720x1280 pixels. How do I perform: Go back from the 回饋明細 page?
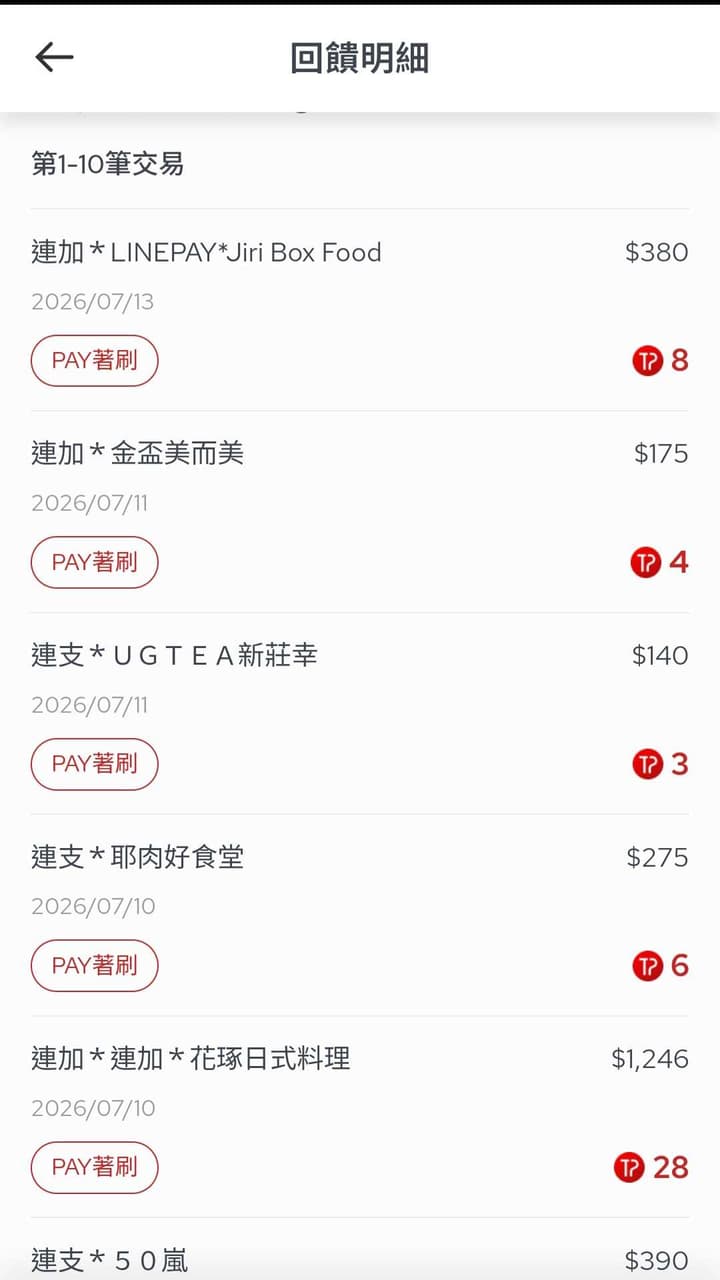54,58
